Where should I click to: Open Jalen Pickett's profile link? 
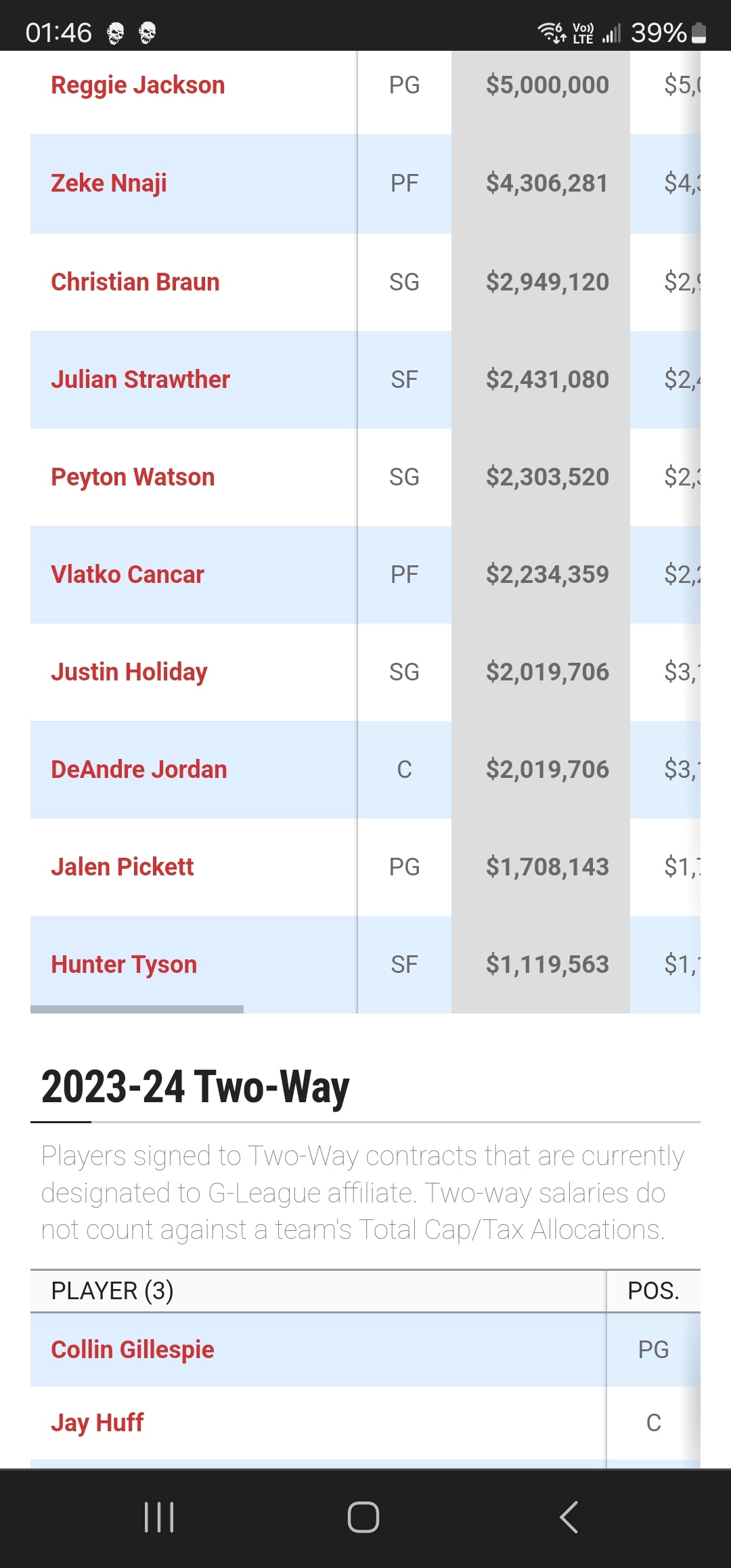point(123,867)
